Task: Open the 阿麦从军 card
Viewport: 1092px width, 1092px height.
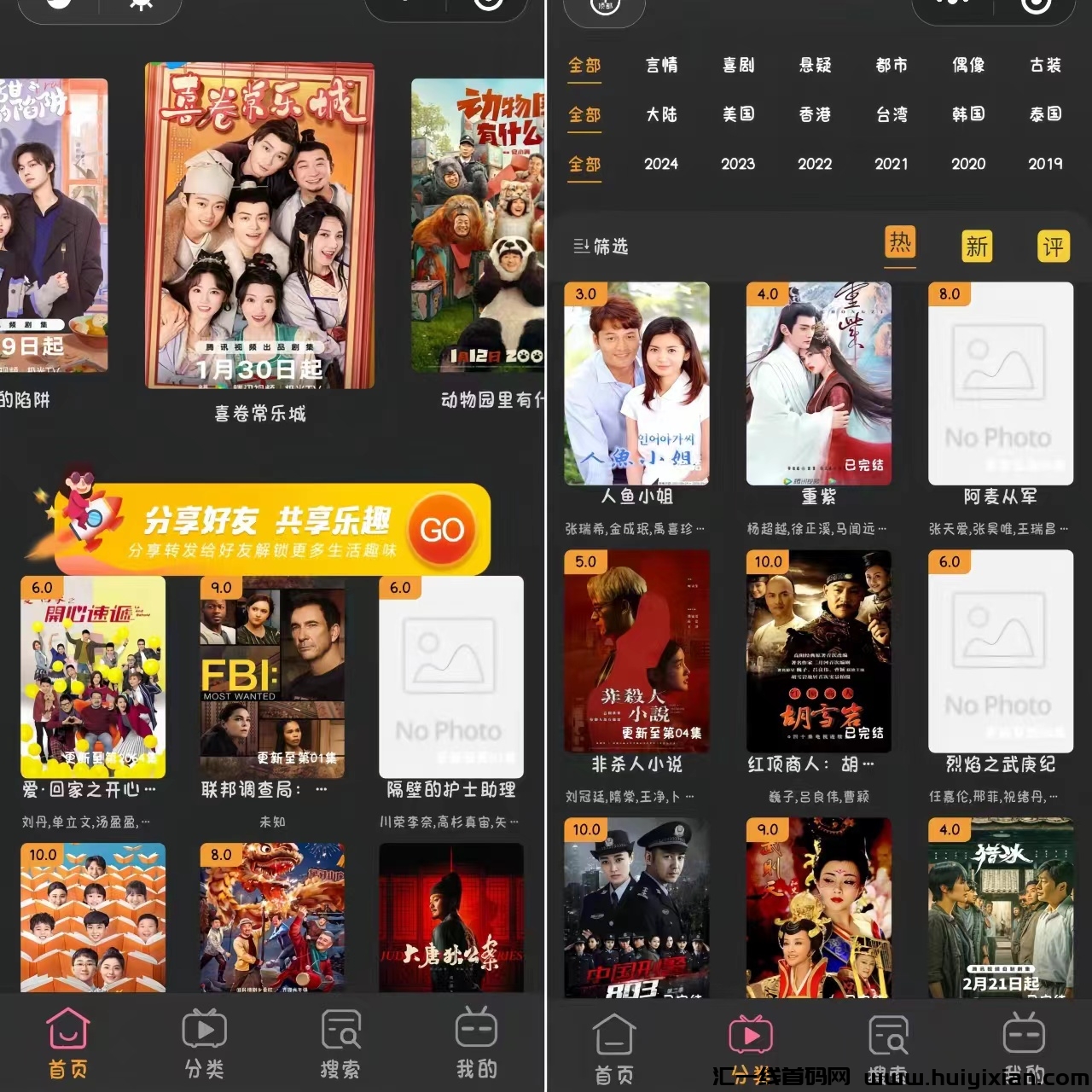Action: click(x=1000, y=384)
